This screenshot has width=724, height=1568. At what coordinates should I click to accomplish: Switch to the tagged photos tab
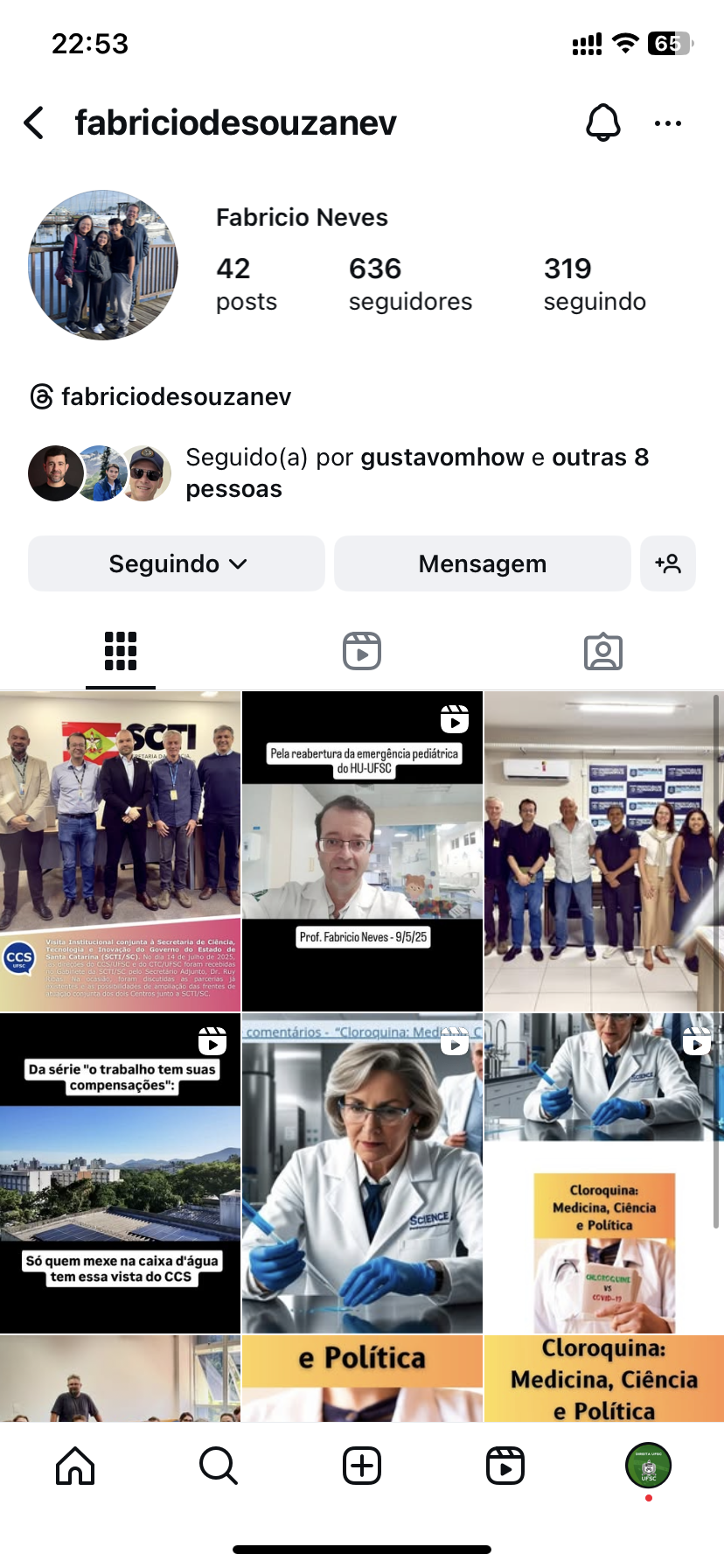pos(602,652)
